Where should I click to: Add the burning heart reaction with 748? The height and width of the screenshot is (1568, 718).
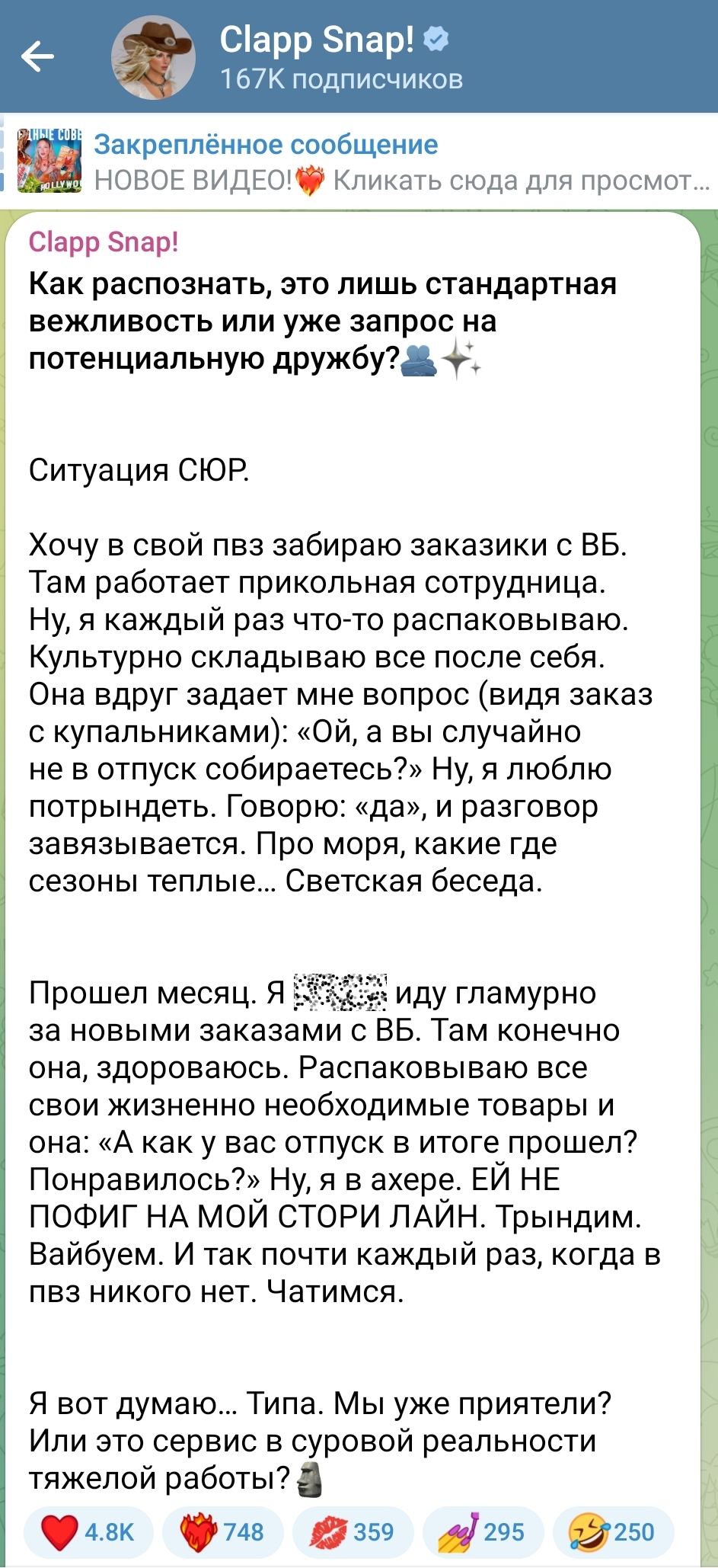coord(219,1532)
